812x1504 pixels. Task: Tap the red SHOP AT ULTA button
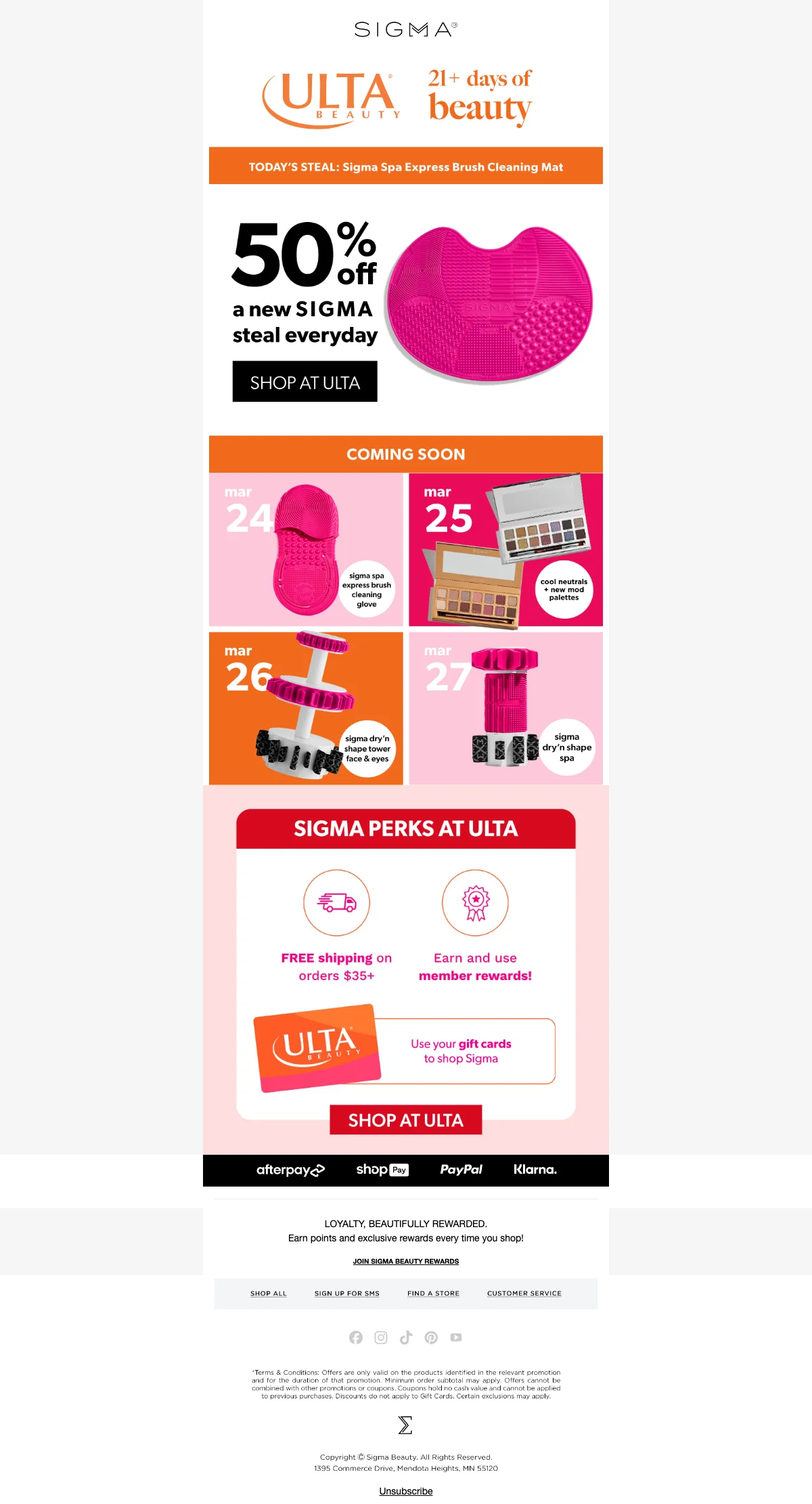pos(405,1120)
